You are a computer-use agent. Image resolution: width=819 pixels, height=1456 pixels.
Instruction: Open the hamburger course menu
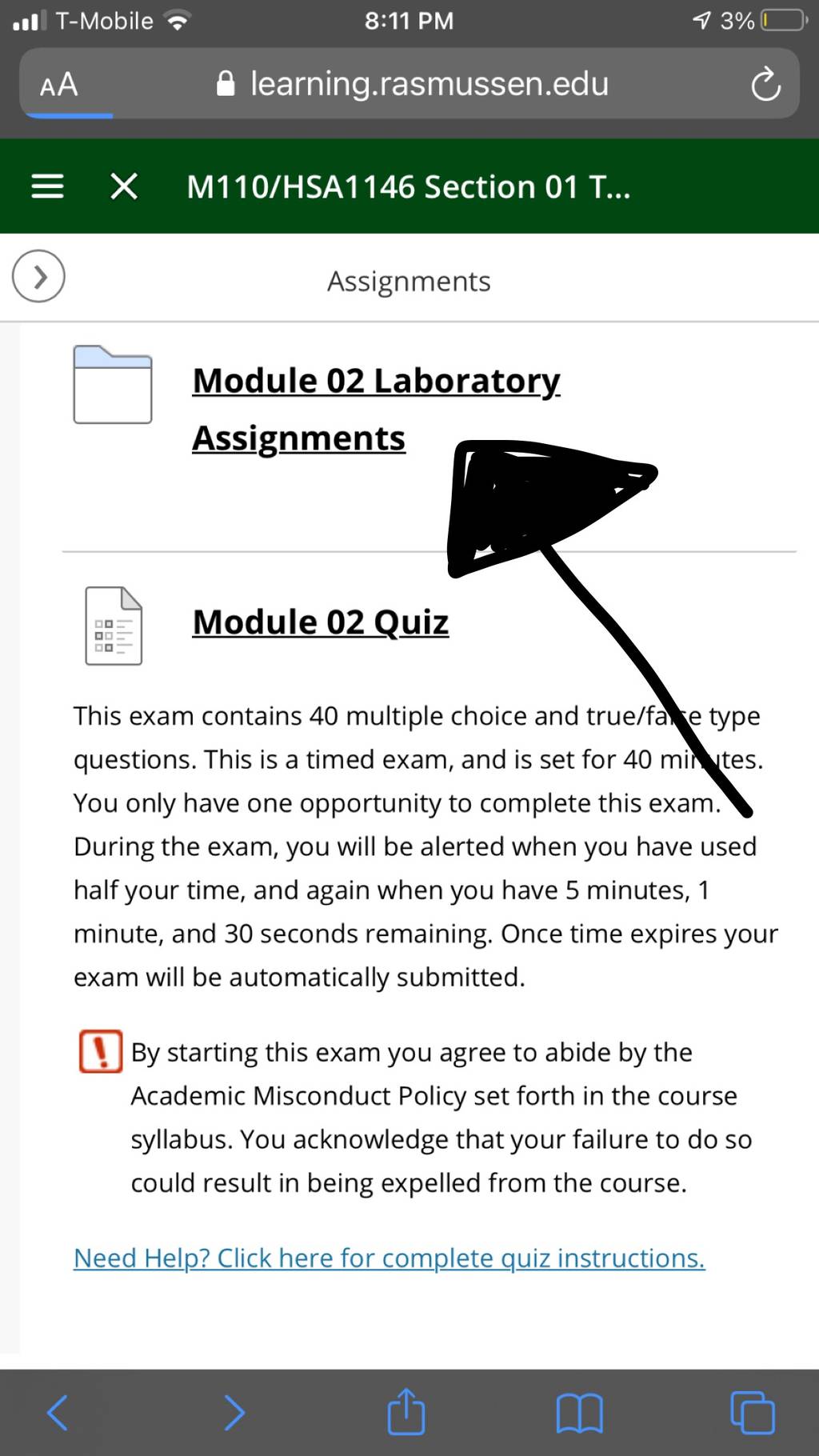coord(47,186)
